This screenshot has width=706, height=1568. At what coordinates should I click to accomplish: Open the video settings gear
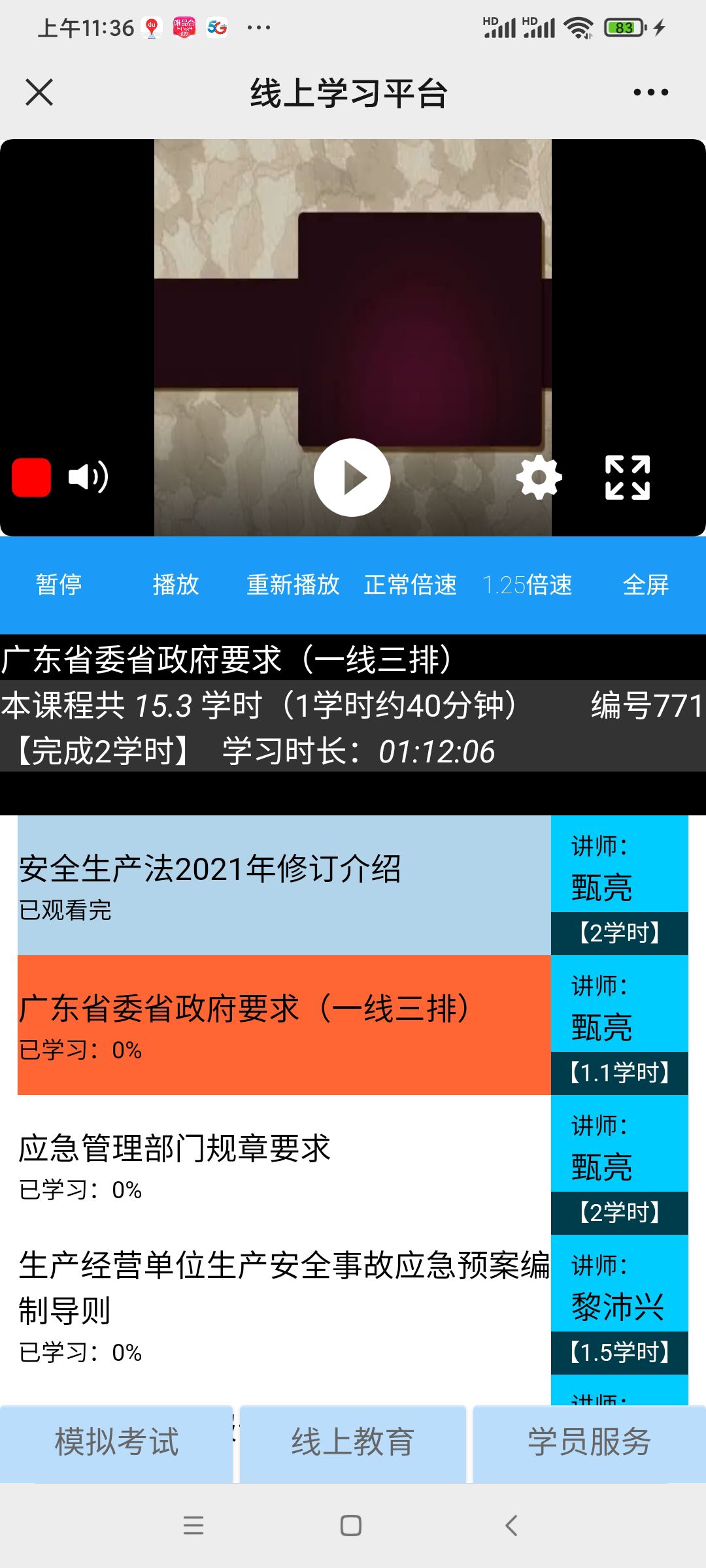[x=539, y=478]
